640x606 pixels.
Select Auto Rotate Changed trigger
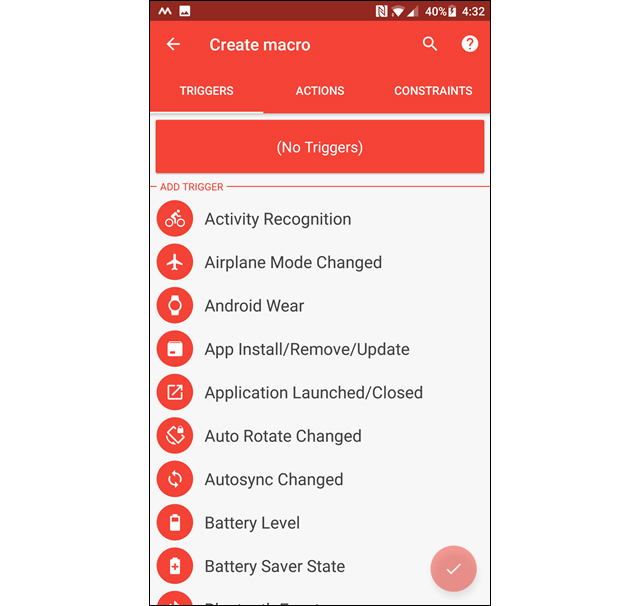click(282, 436)
